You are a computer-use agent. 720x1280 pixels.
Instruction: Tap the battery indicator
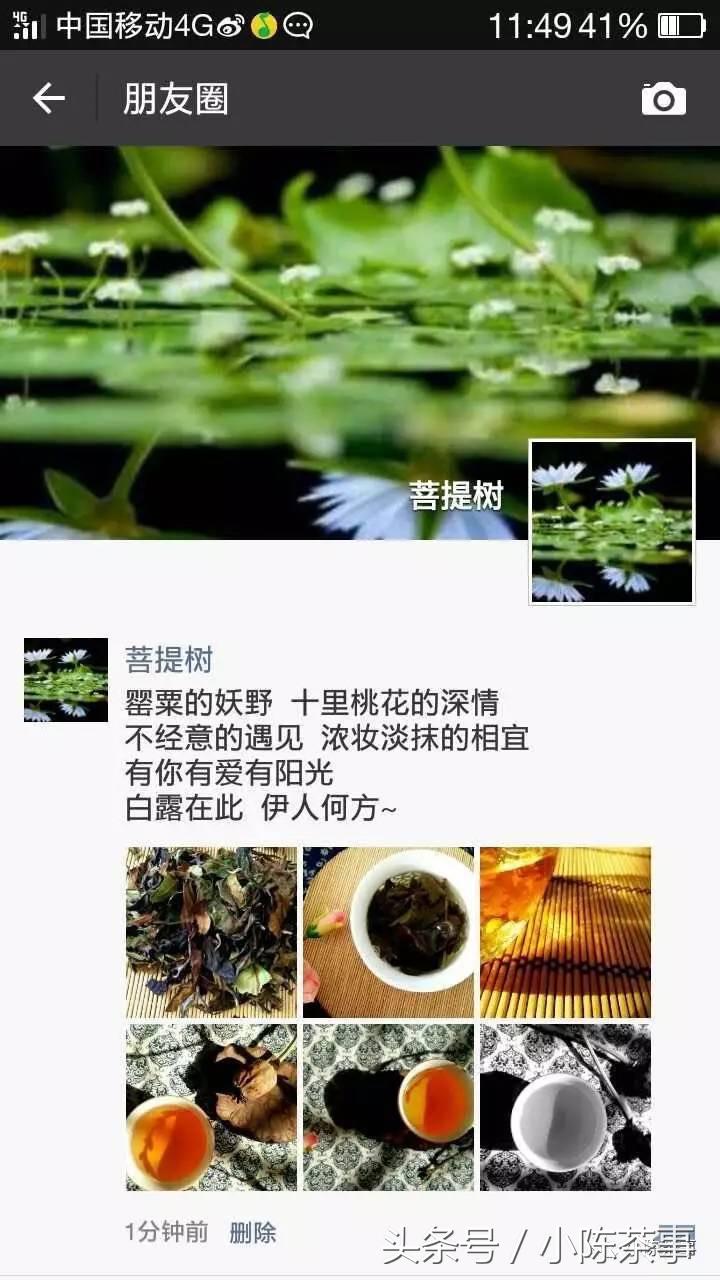point(682,27)
